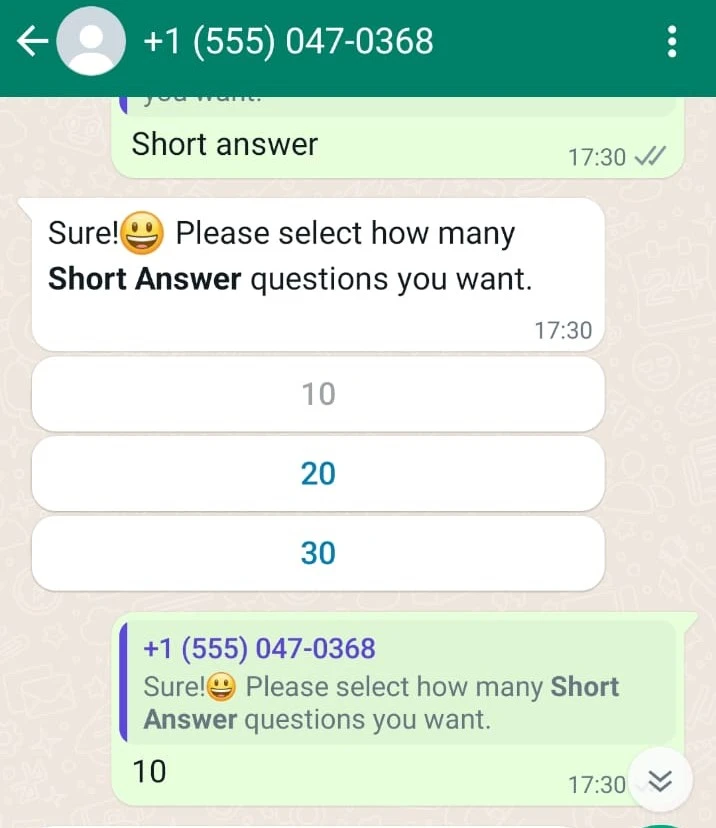
Task: Open the three-dot overflow menu
Action: (x=672, y=42)
